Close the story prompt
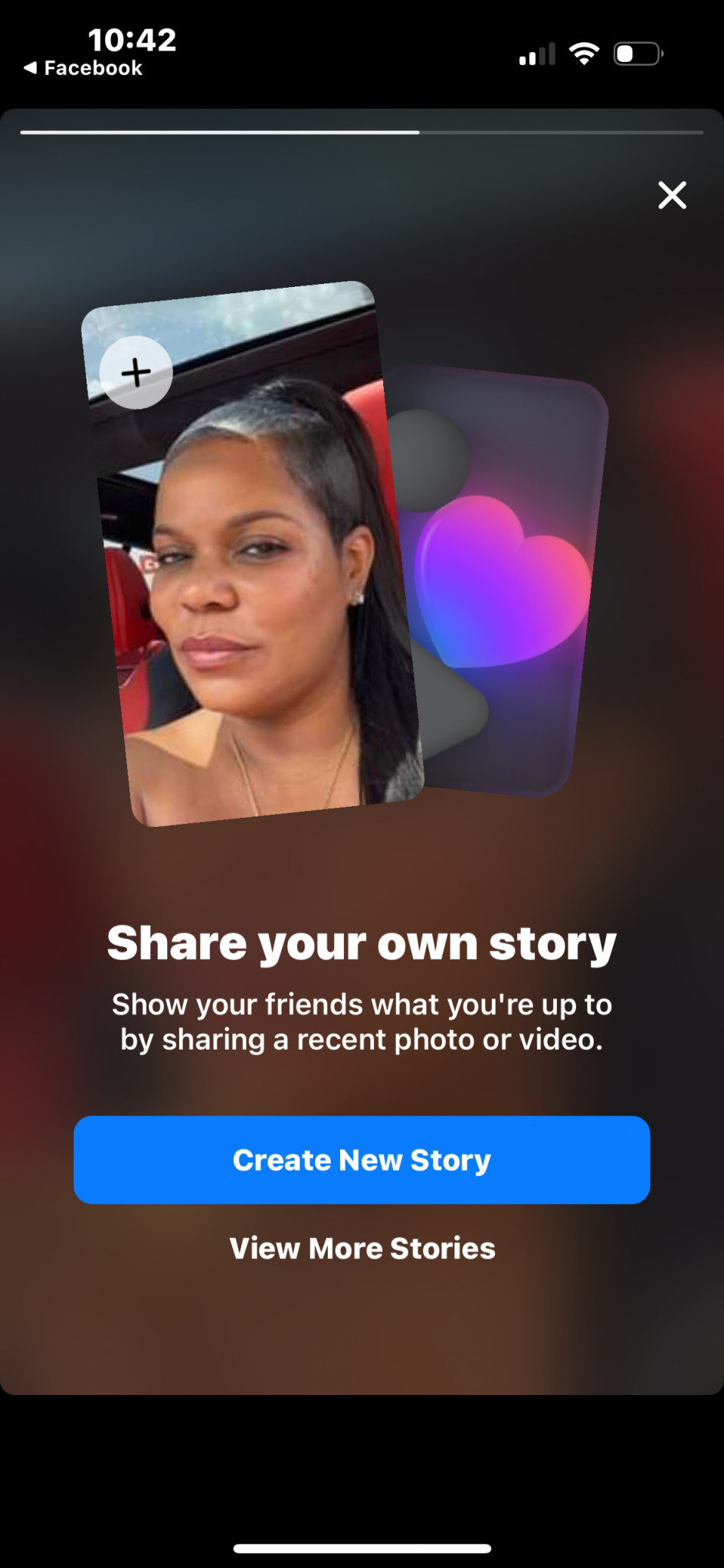The width and height of the screenshot is (724, 1568). click(x=672, y=195)
